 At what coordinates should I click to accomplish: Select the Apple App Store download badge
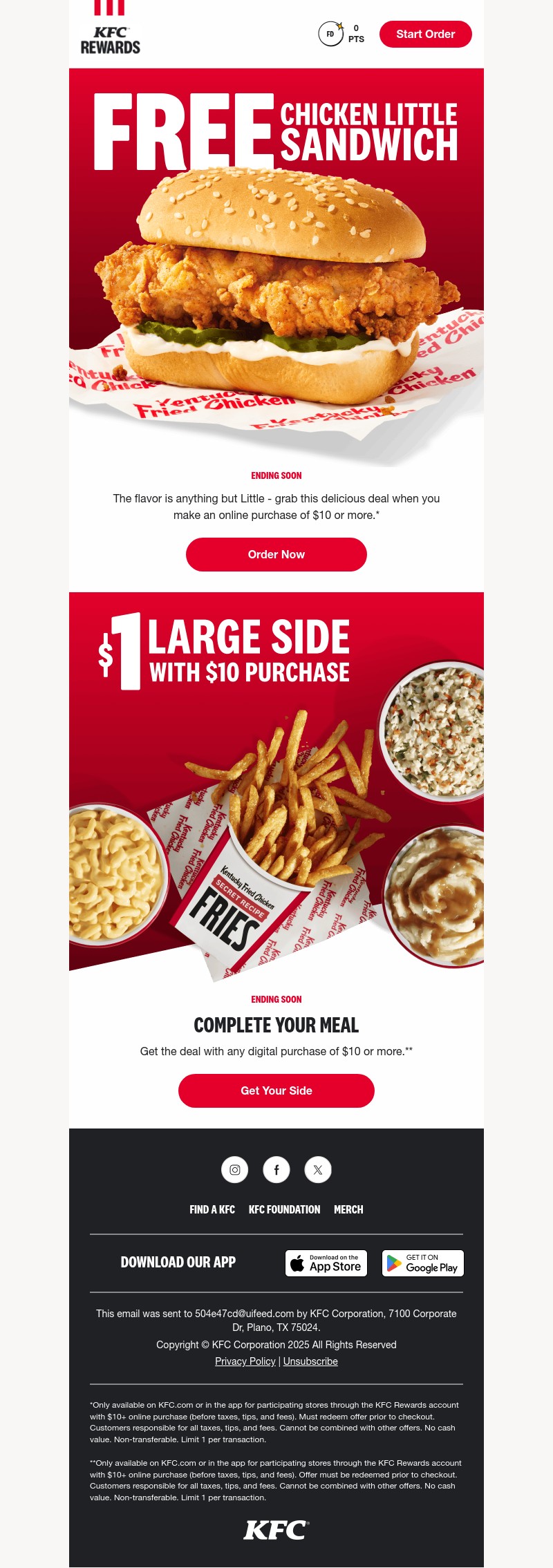tap(326, 1263)
